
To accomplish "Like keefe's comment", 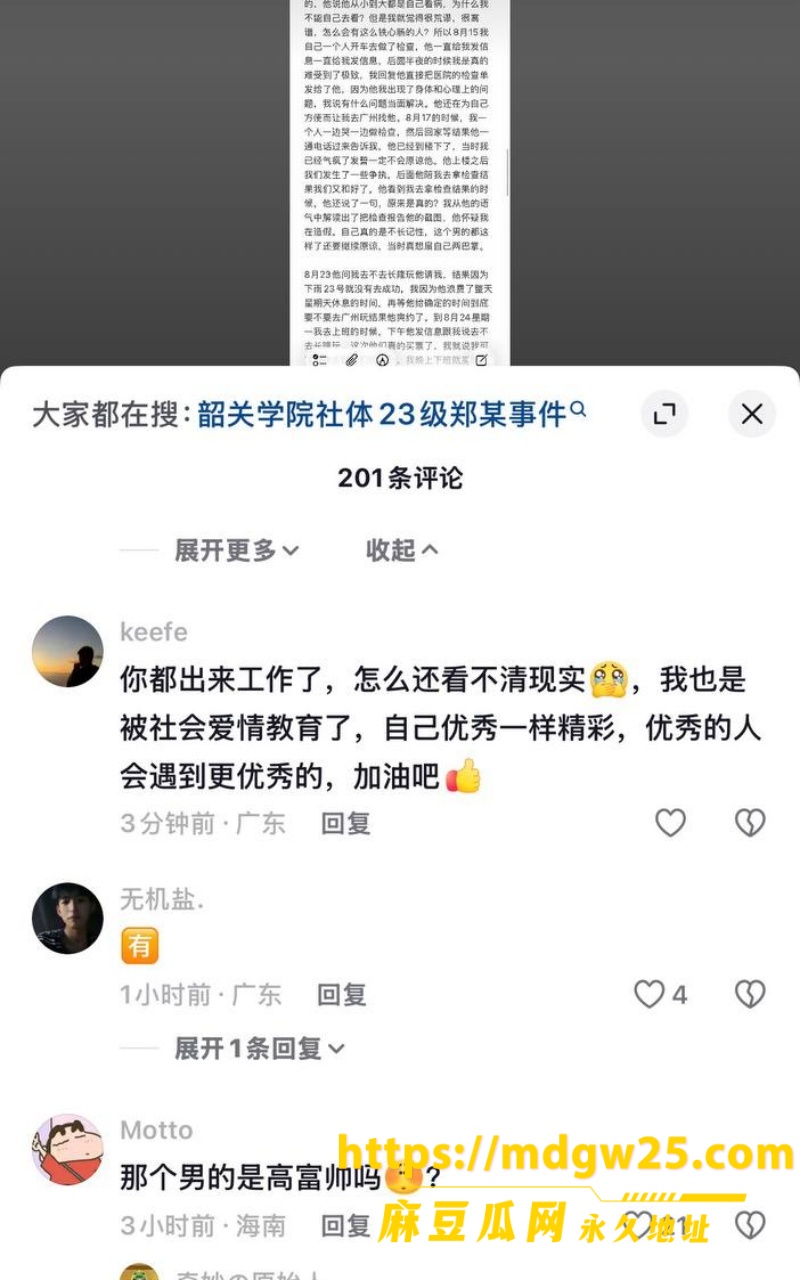I will [670, 823].
